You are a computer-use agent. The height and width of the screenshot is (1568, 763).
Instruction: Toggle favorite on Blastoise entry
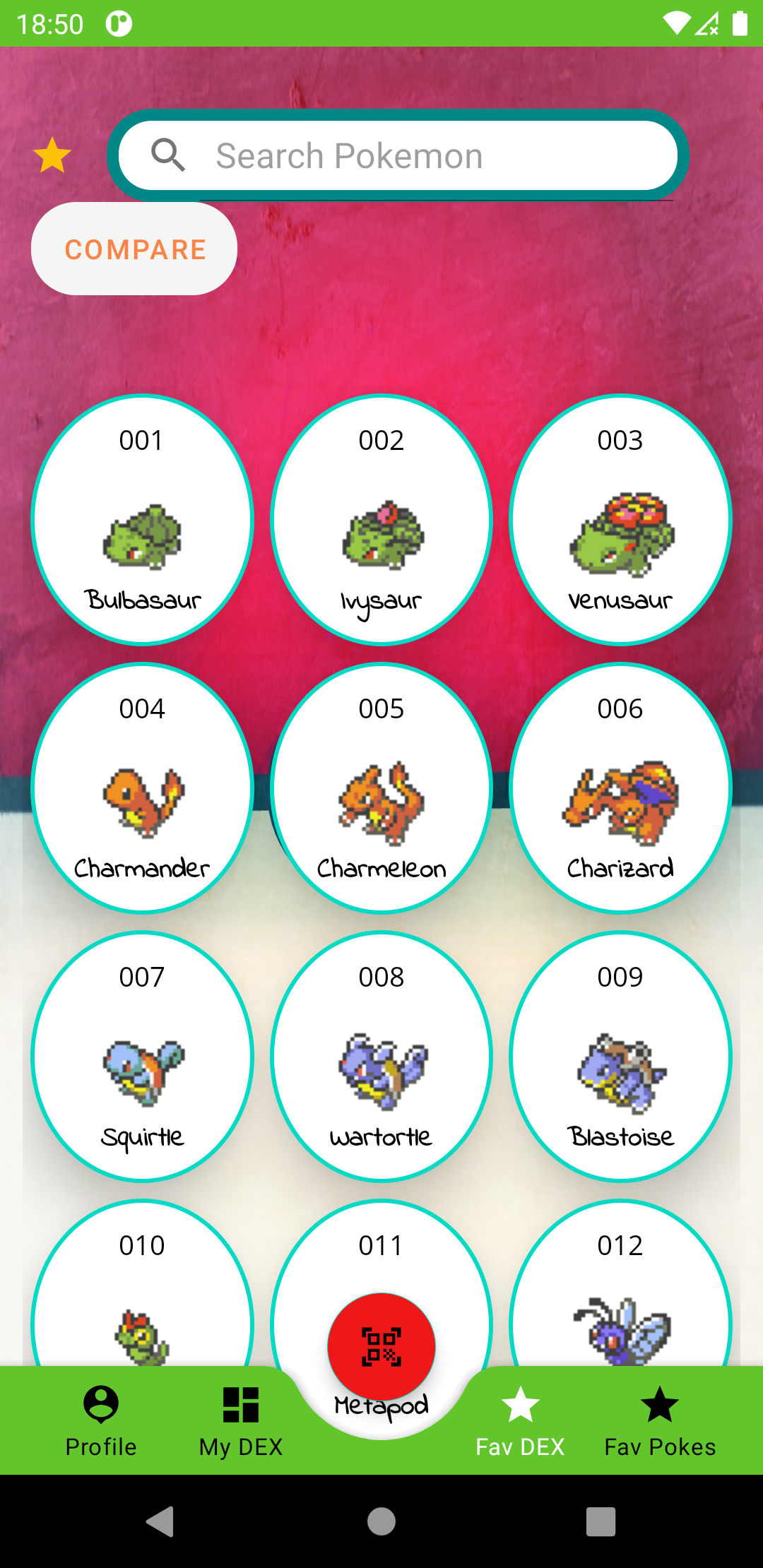coord(621,1056)
